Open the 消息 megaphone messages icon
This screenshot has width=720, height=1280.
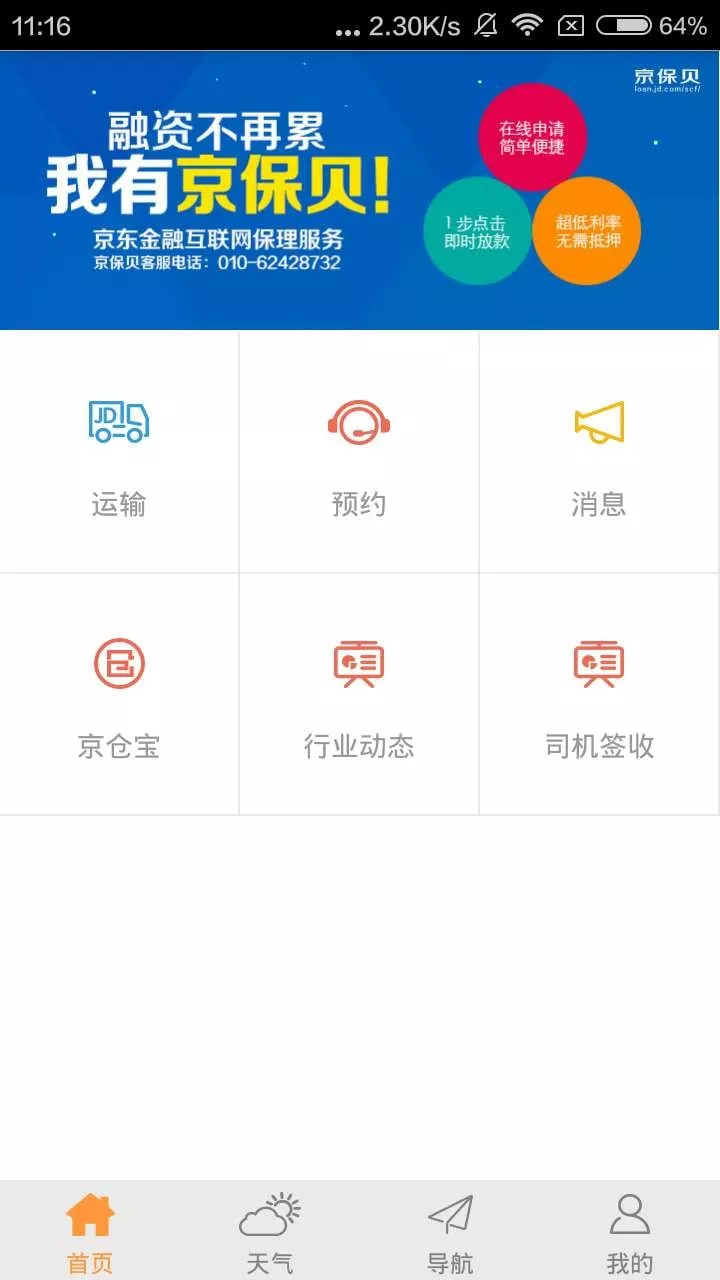pos(598,423)
